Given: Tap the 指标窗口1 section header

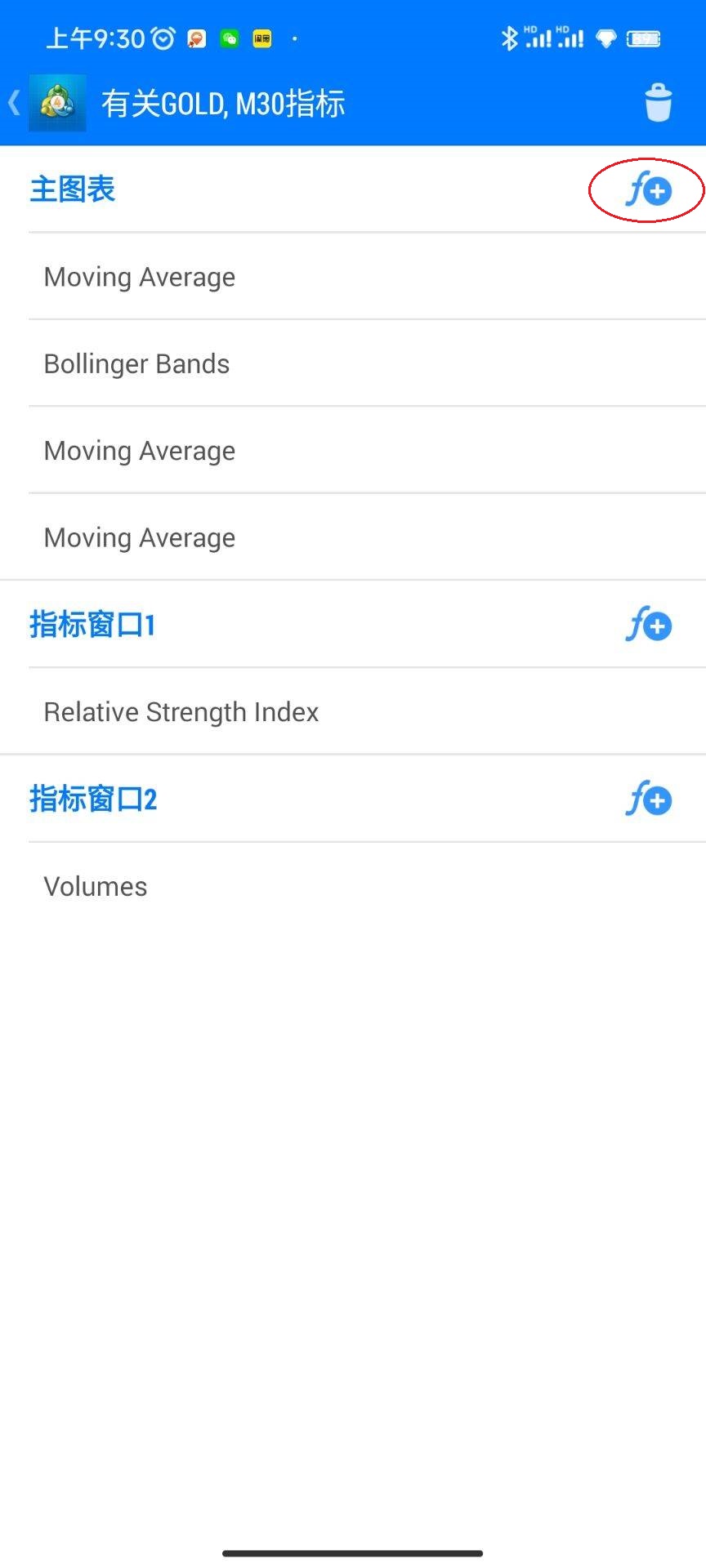Looking at the screenshot, I should [x=93, y=624].
